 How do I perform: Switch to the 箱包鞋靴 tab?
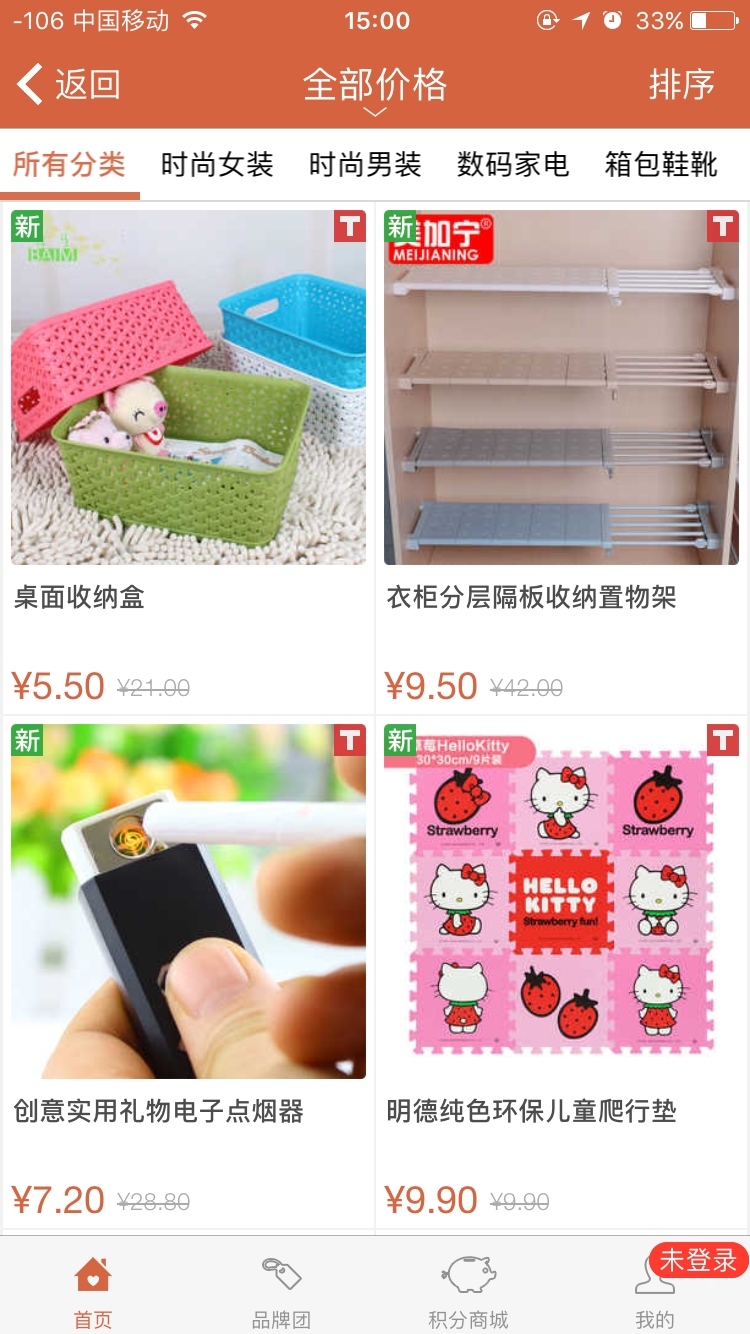pos(661,165)
